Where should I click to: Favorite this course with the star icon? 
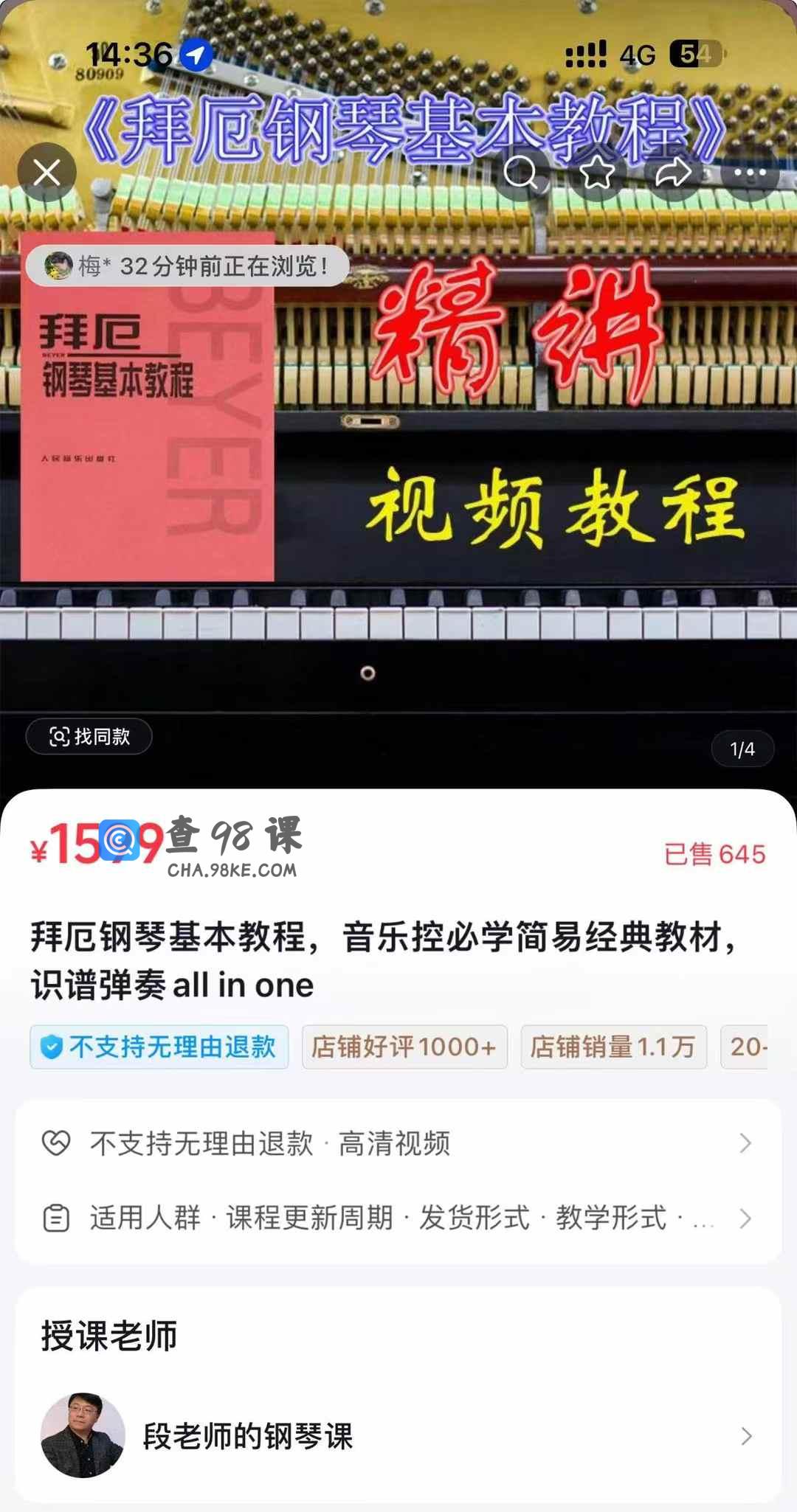(597, 173)
